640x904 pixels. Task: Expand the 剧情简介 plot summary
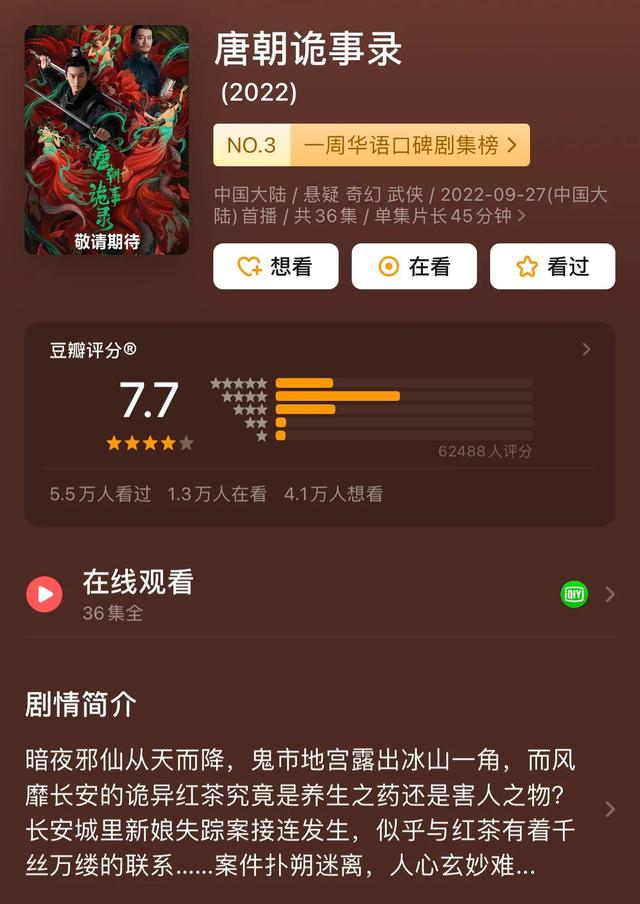pyautogui.click(x=609, y=809)
